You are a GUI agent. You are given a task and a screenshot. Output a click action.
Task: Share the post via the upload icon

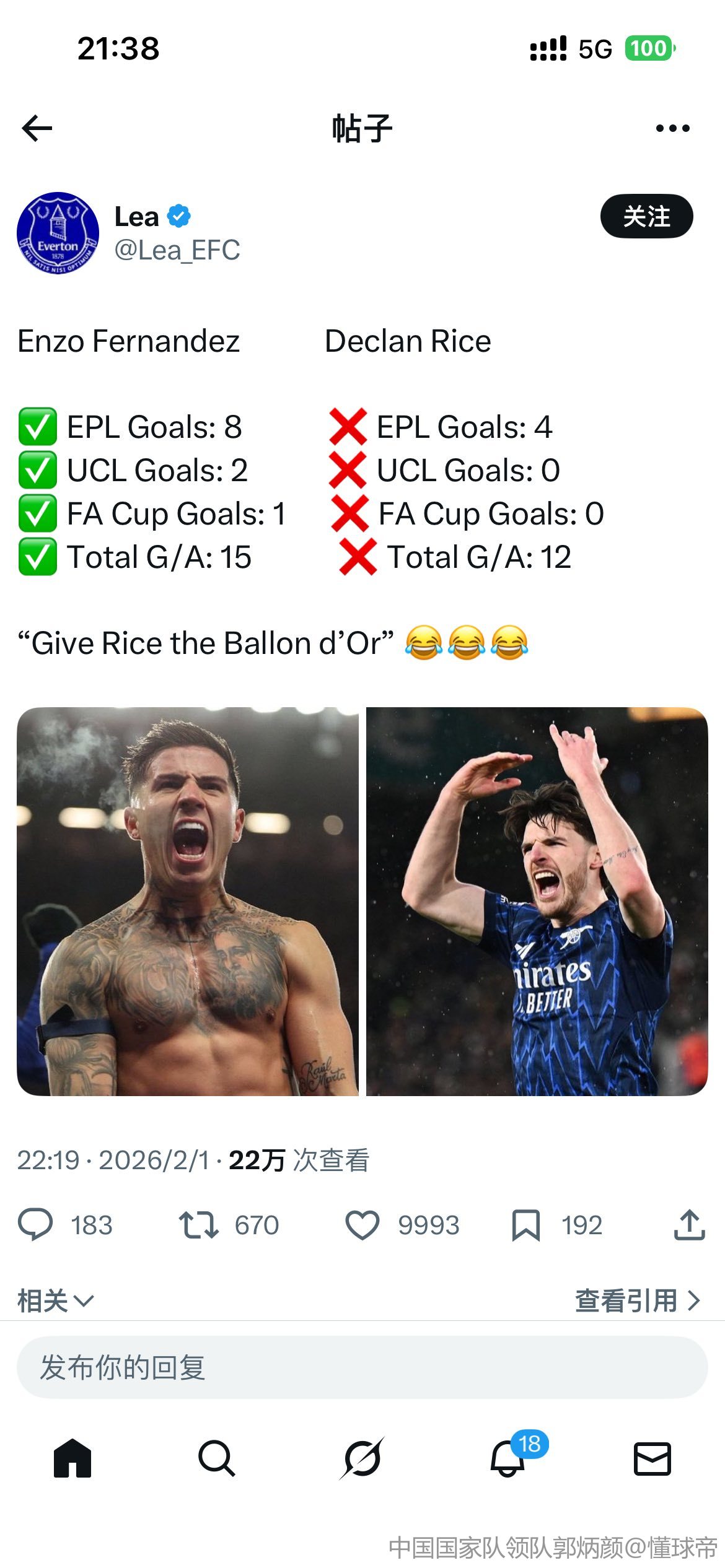pyautogui.click(x=689, y=1225)
